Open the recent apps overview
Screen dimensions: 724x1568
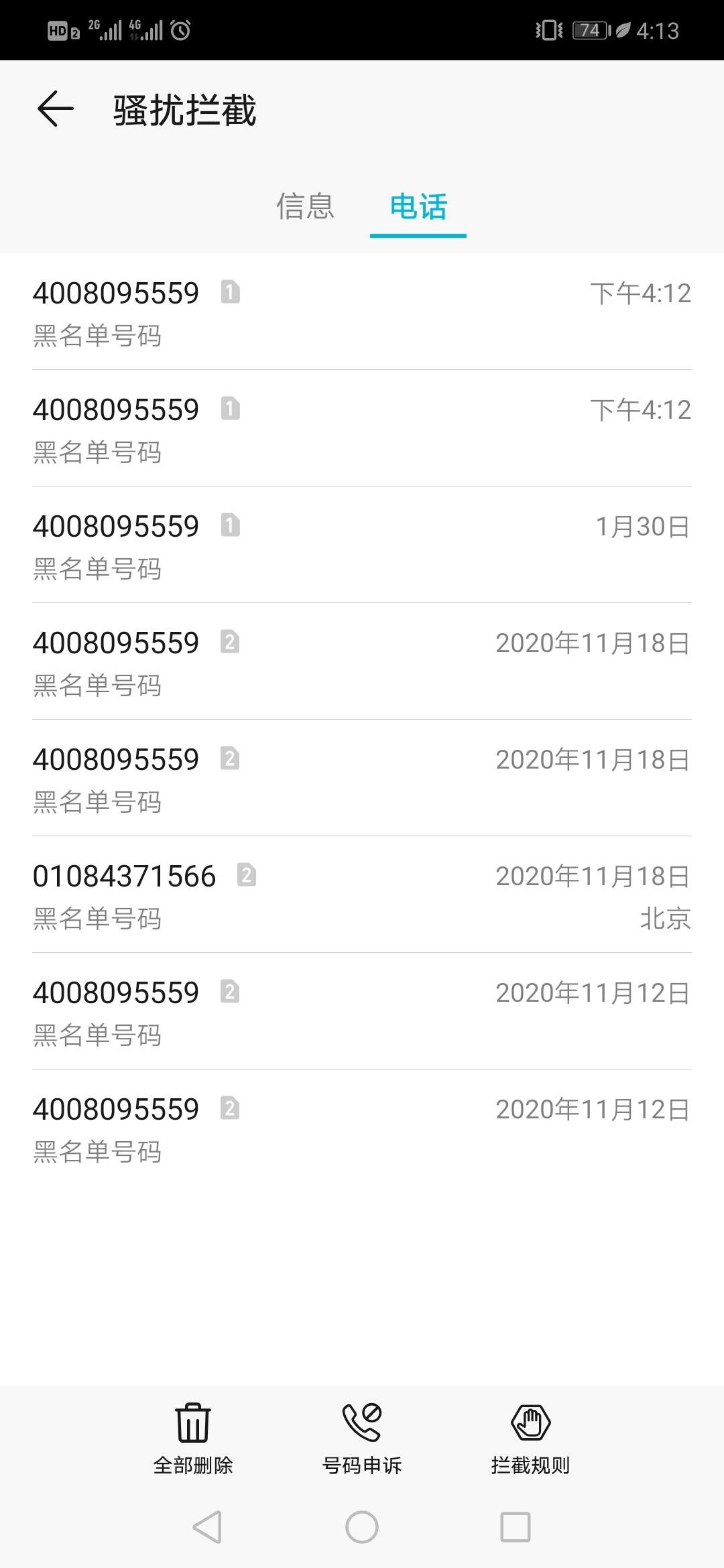click(x=516, y=1528)
